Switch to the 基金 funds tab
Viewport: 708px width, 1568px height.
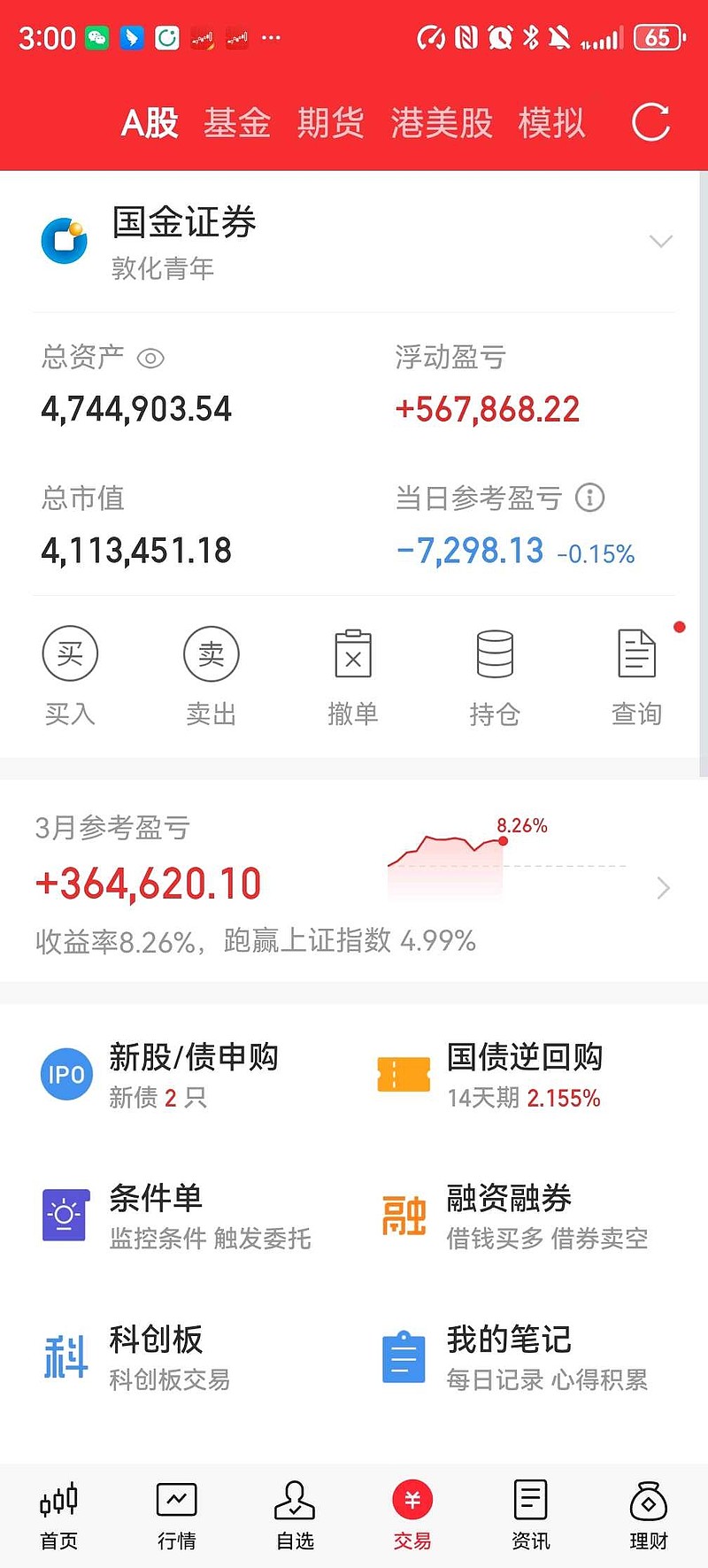pyautogui.click(x=237, y=122)
